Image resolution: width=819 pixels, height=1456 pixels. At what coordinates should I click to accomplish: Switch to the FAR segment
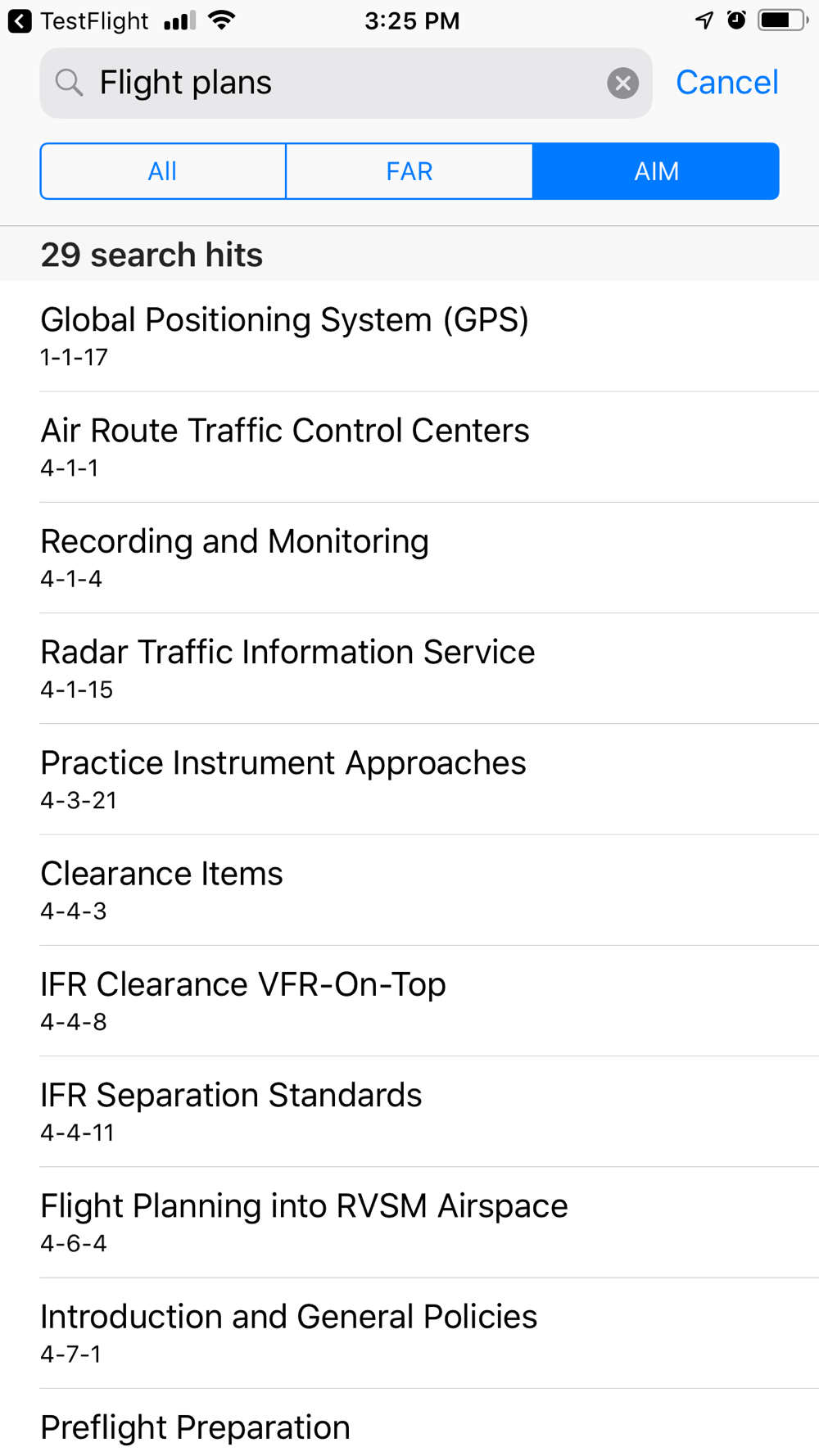point(409,171)
